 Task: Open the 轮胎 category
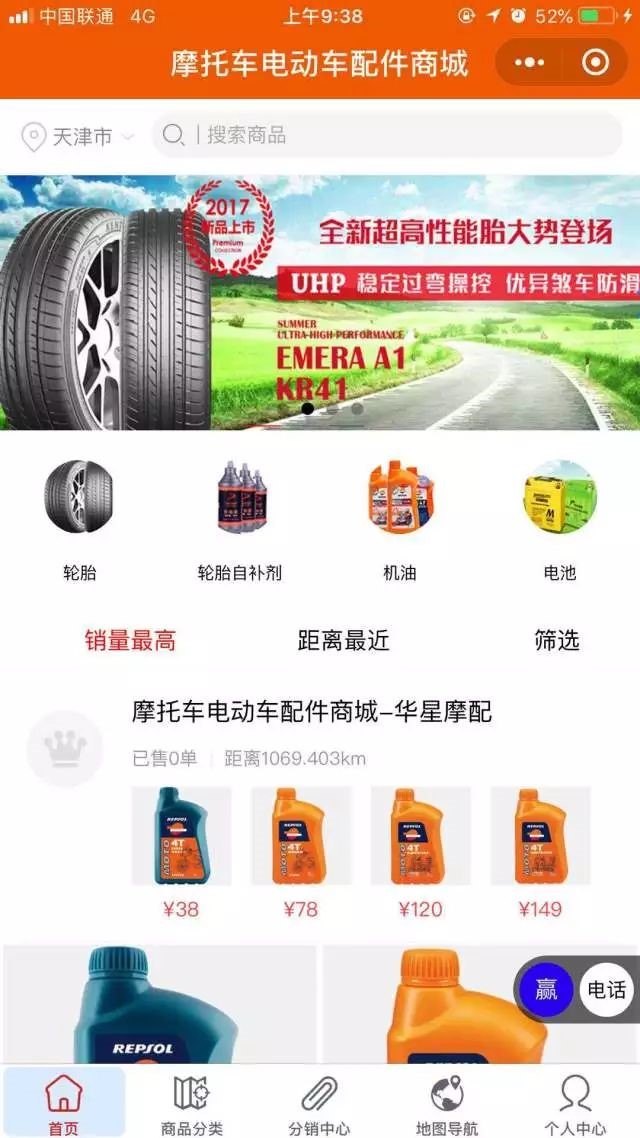[x=80, y=521]
